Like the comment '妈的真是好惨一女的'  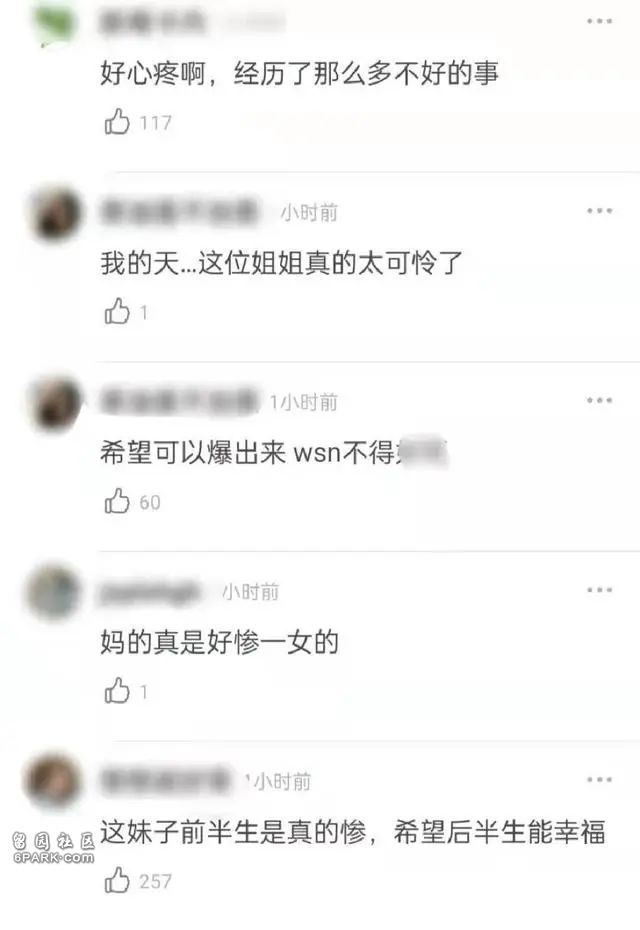tap(118, 690)
